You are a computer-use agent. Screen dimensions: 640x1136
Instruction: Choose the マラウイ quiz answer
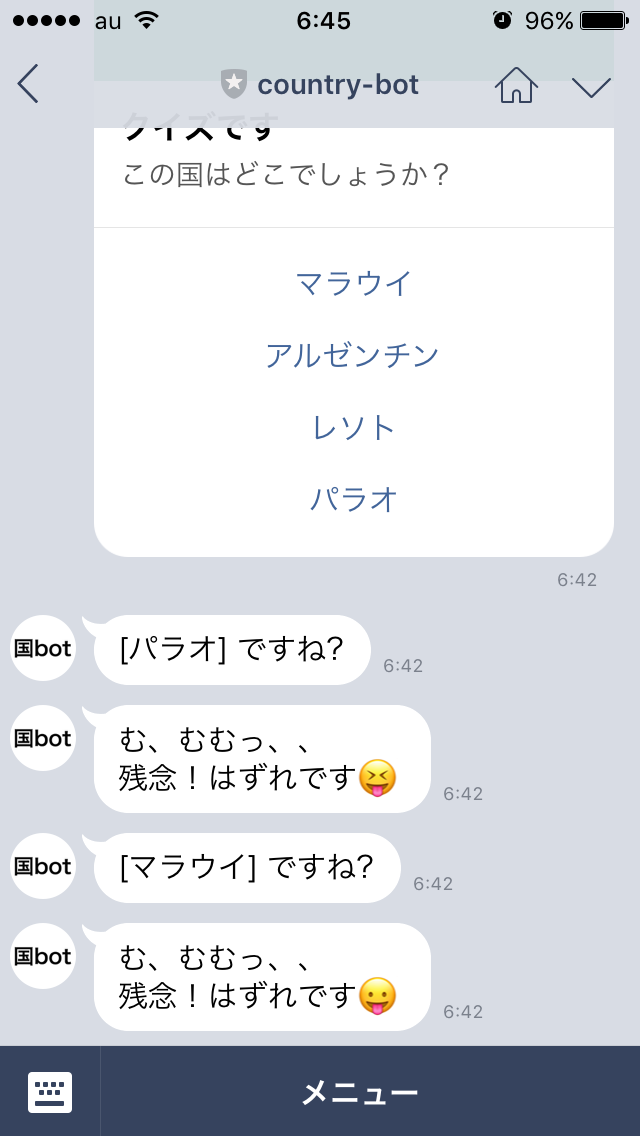coord(354,284)
